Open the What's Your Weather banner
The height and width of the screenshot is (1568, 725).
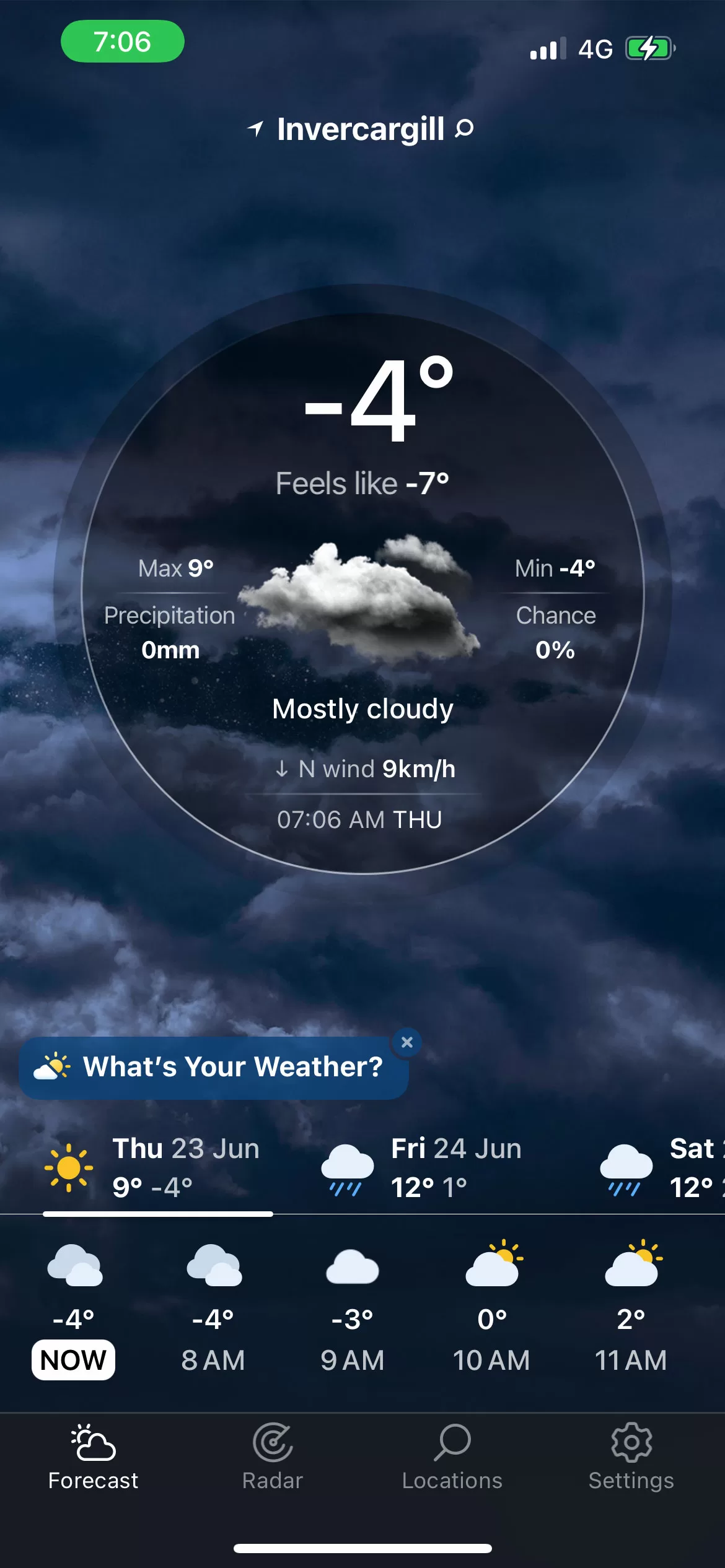point(214,1067)
